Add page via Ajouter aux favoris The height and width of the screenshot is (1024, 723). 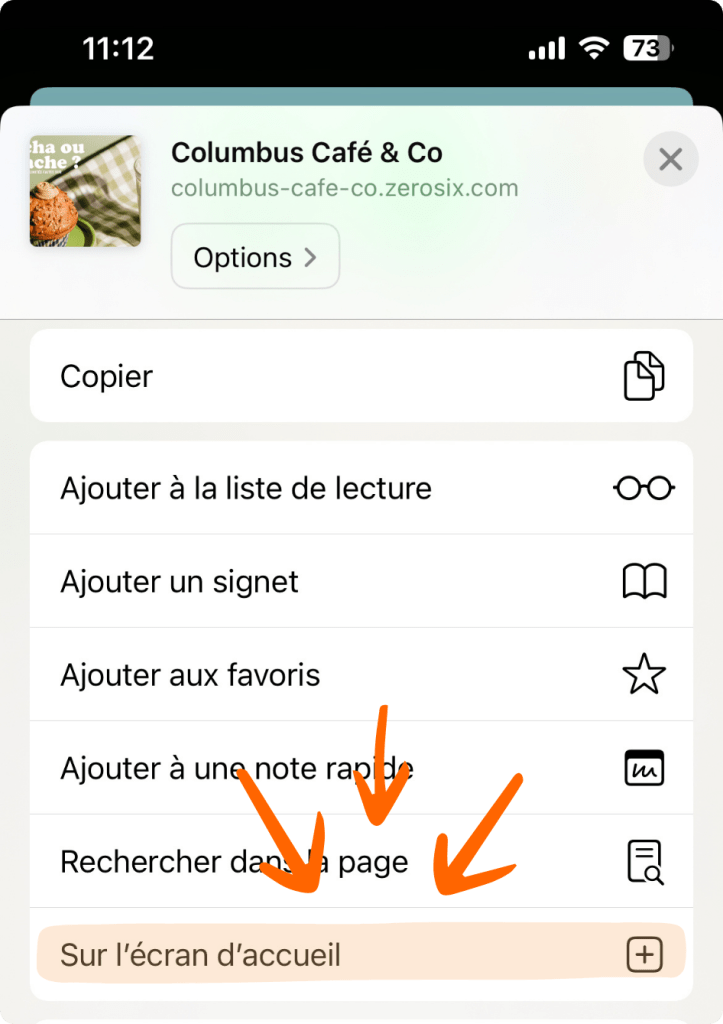(361, 675)
